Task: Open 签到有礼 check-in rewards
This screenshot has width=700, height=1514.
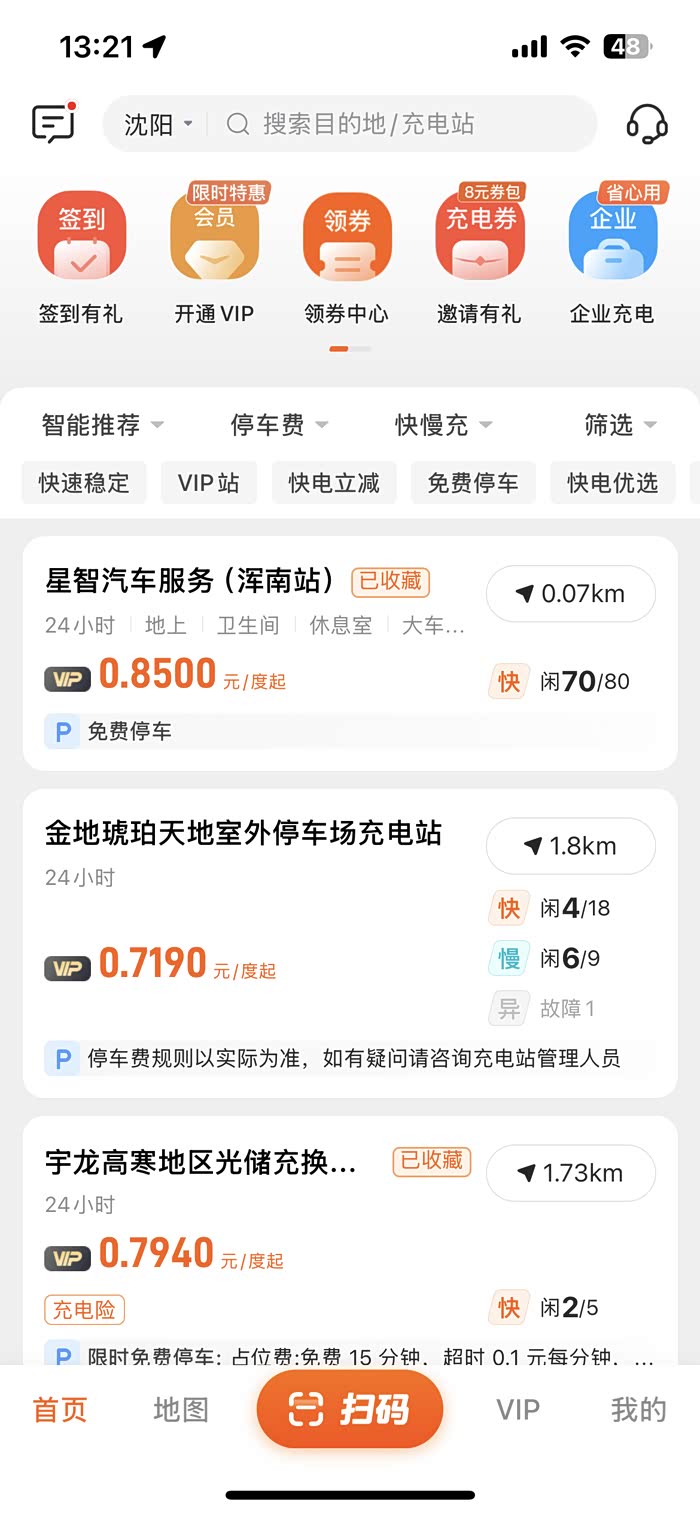Action: (81, 257)
